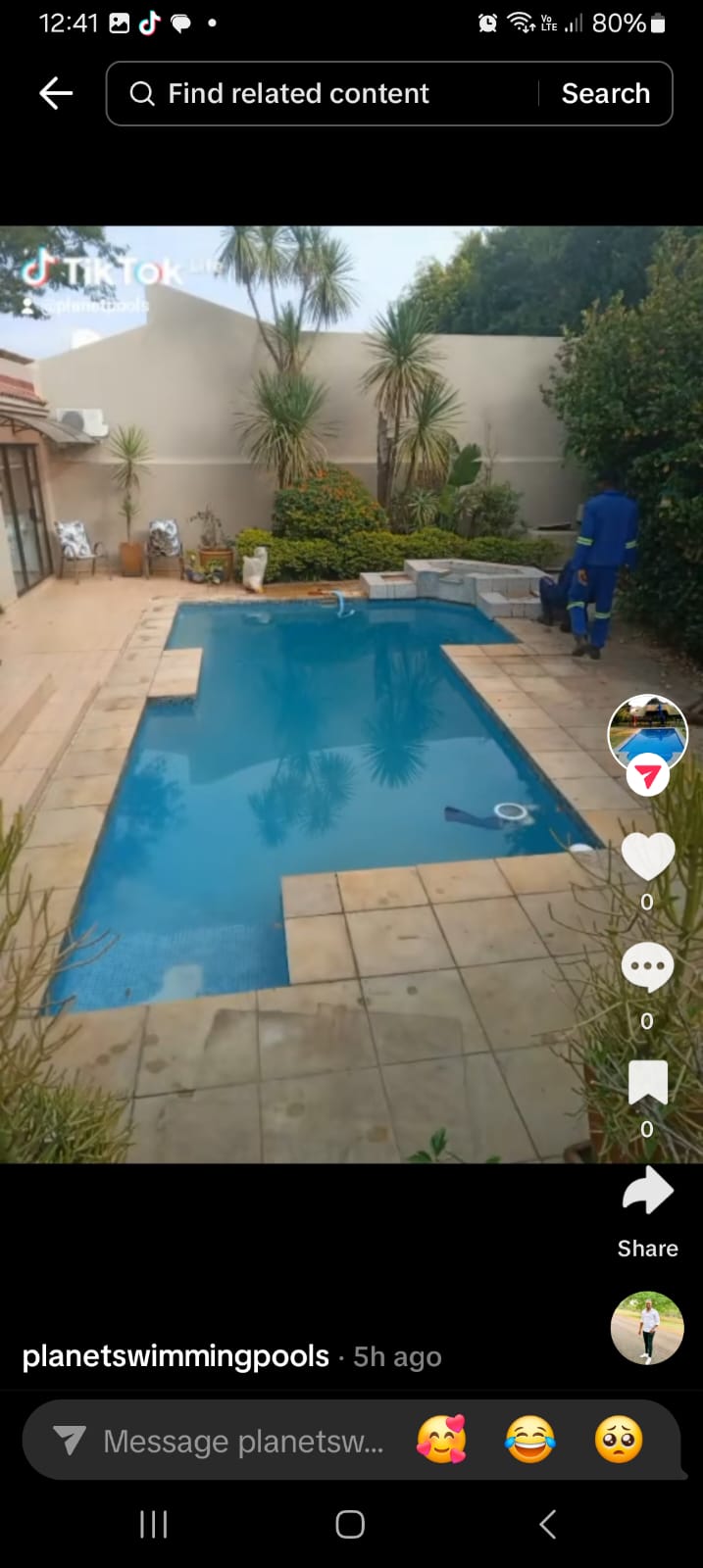Like this video with the heart icon

[x=647, y=856]
